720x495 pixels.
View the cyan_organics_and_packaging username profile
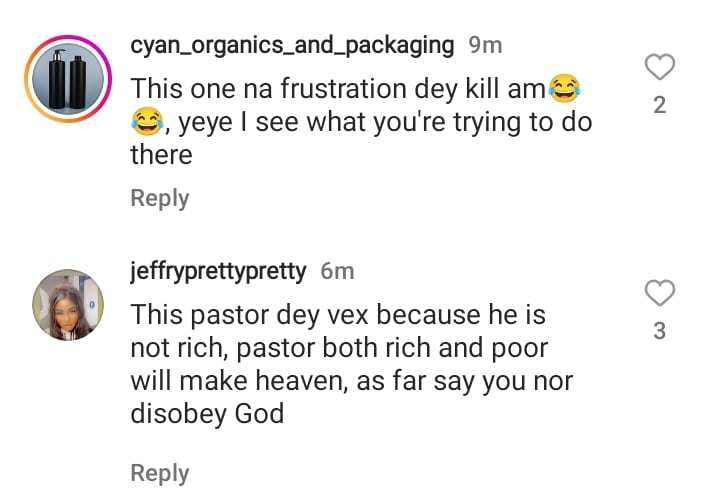(x=292, y=45)
